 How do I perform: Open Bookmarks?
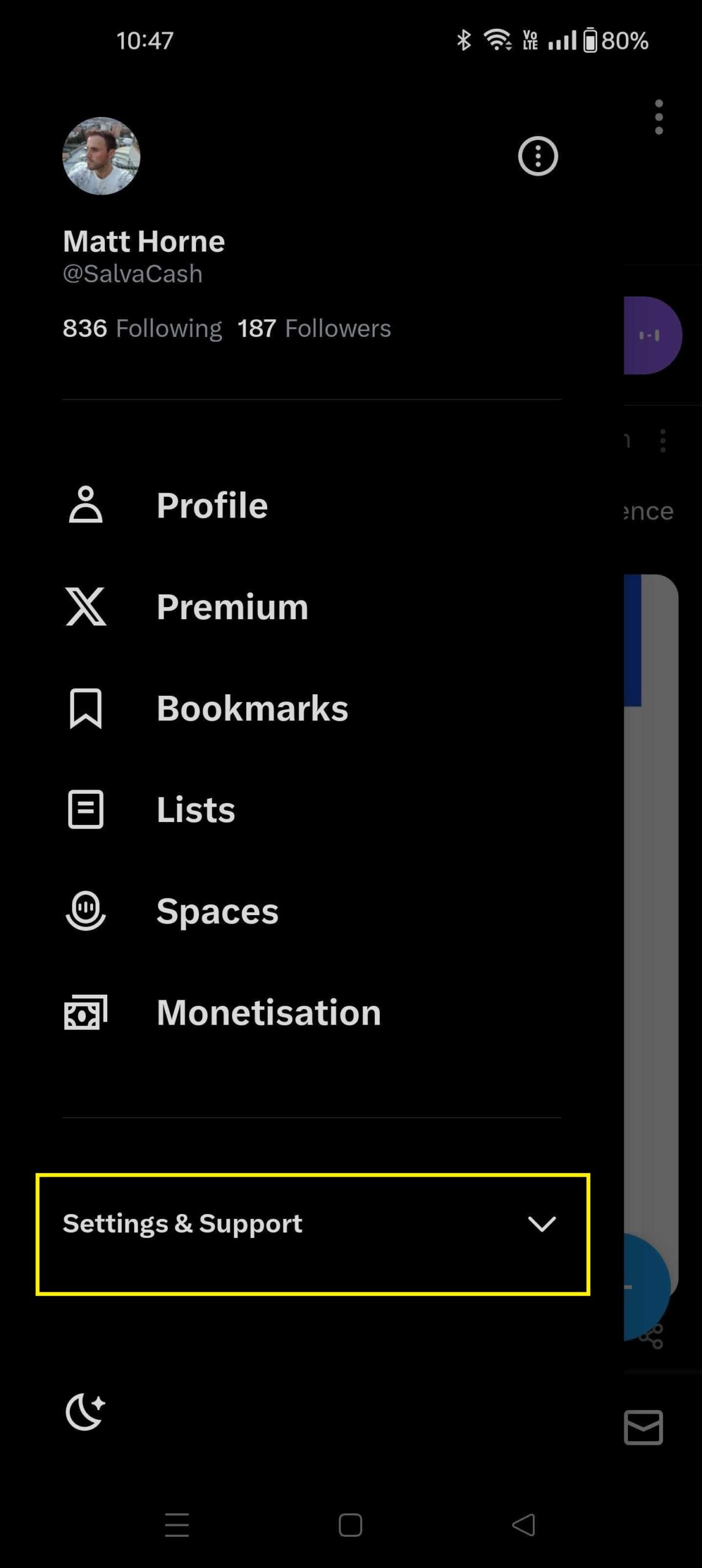click(x=251, y=709)
